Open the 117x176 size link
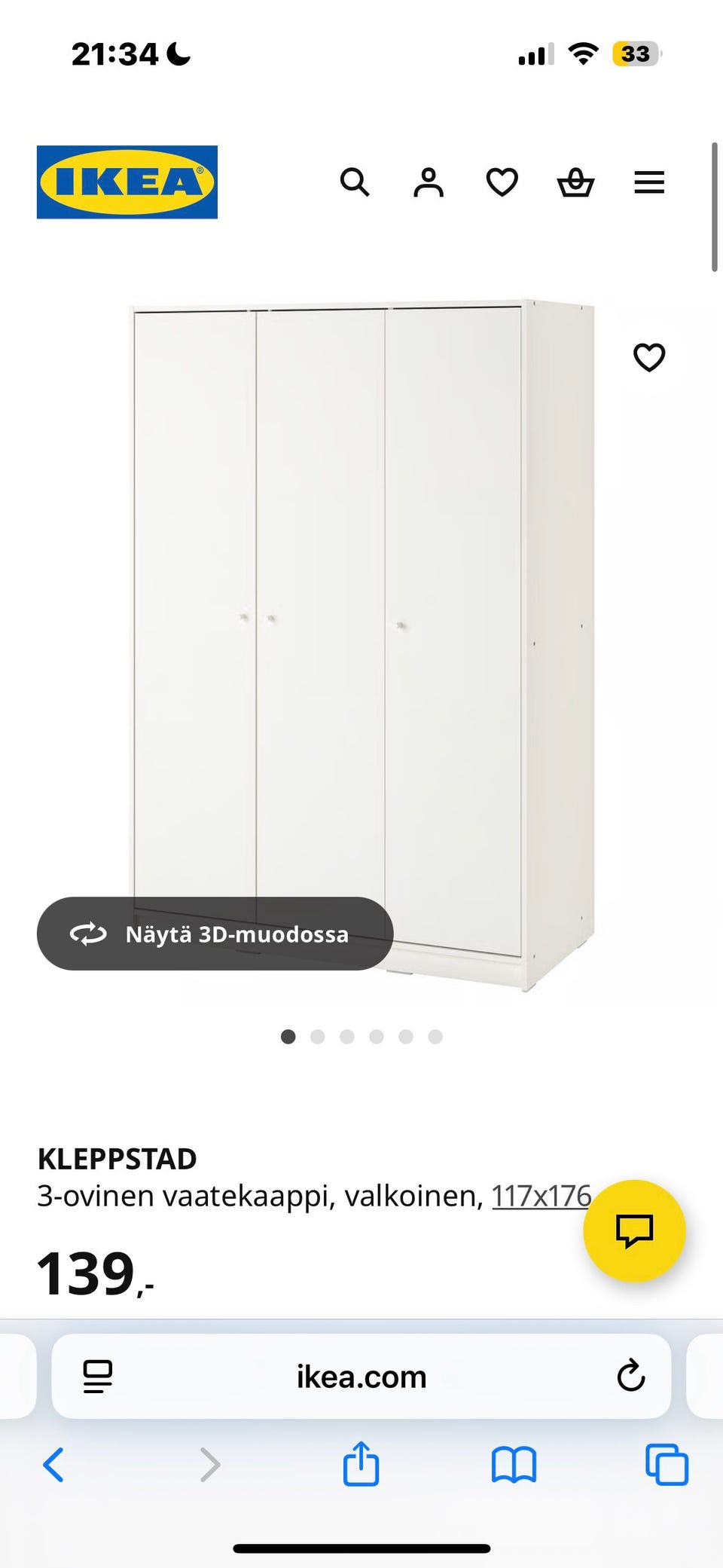723x1568 pixels. click(541, 1196)
